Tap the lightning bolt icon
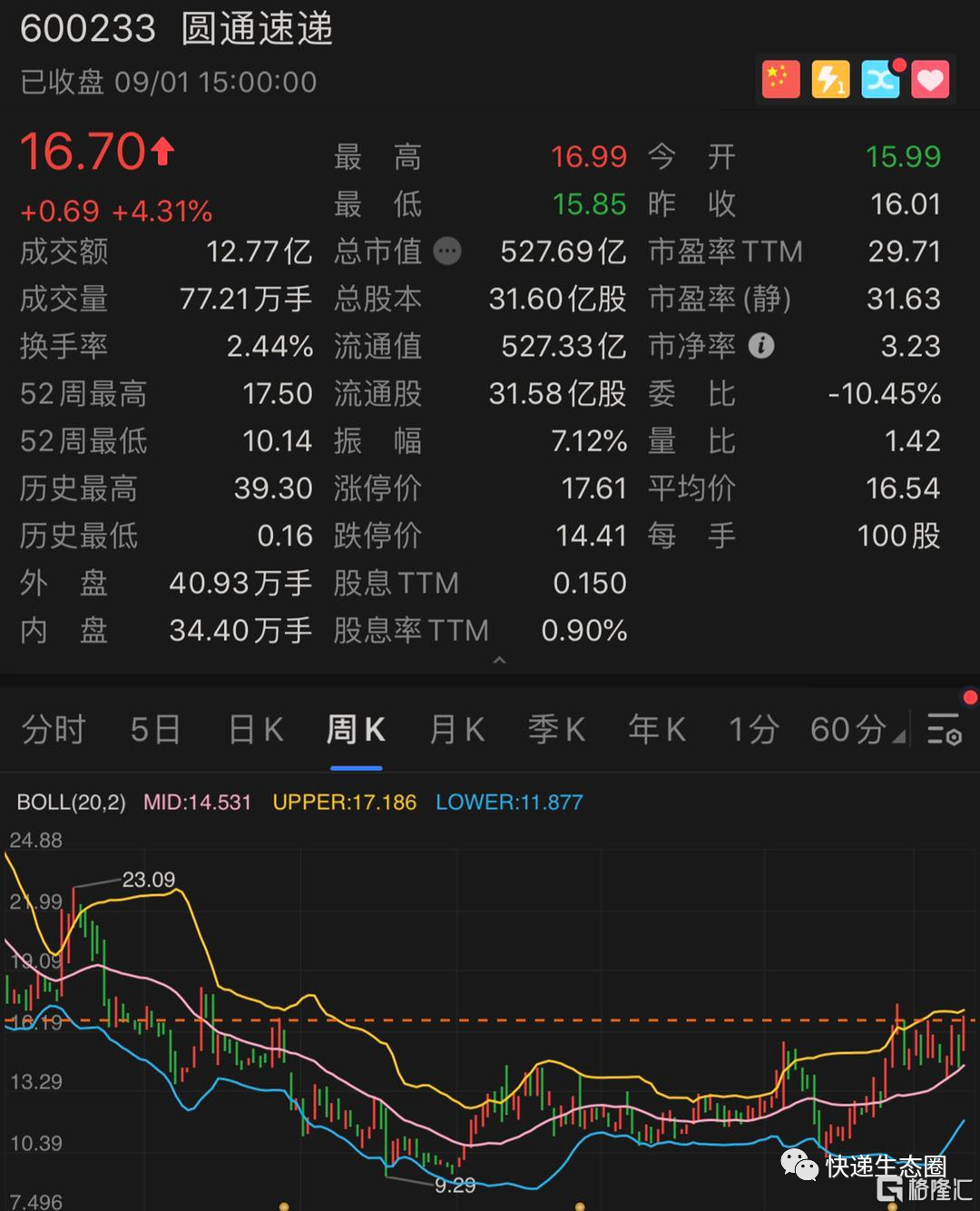Viewport: 980px width, 1211px height. pyautogui.click(x=830, y=80)
